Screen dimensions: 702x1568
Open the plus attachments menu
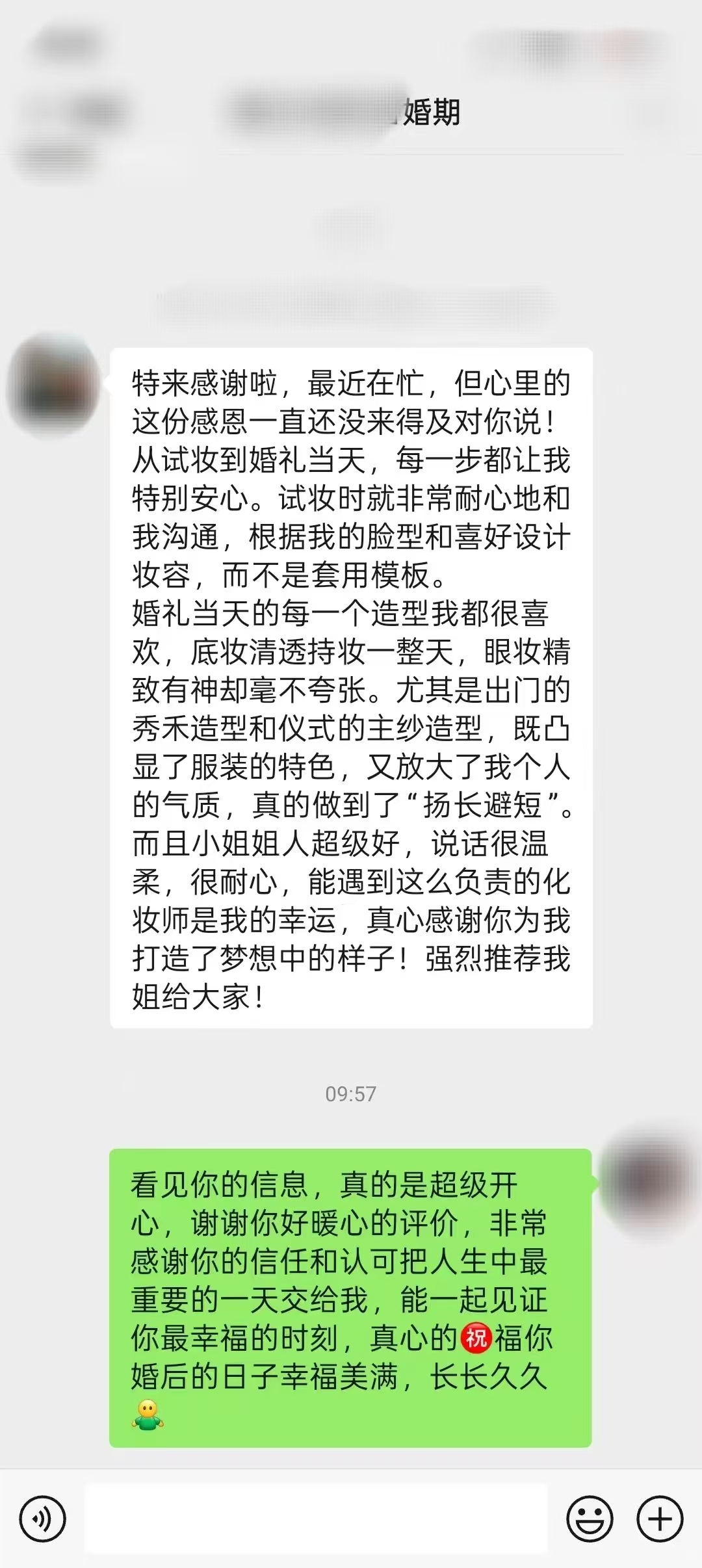(x=660, y=1519)
